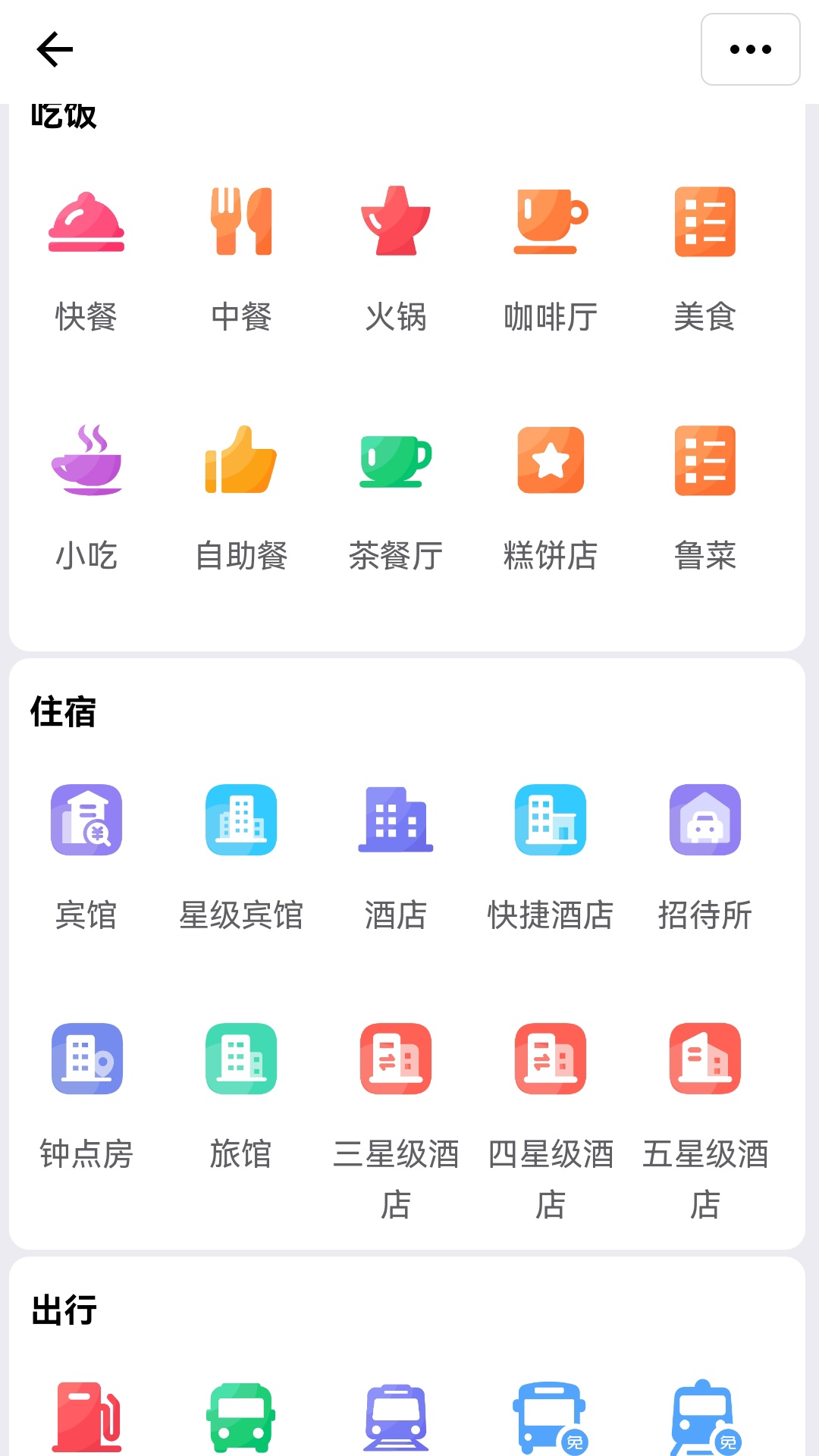Choose 钟点房 option
Viewport: 819px width, 1456px height.
86,1097
